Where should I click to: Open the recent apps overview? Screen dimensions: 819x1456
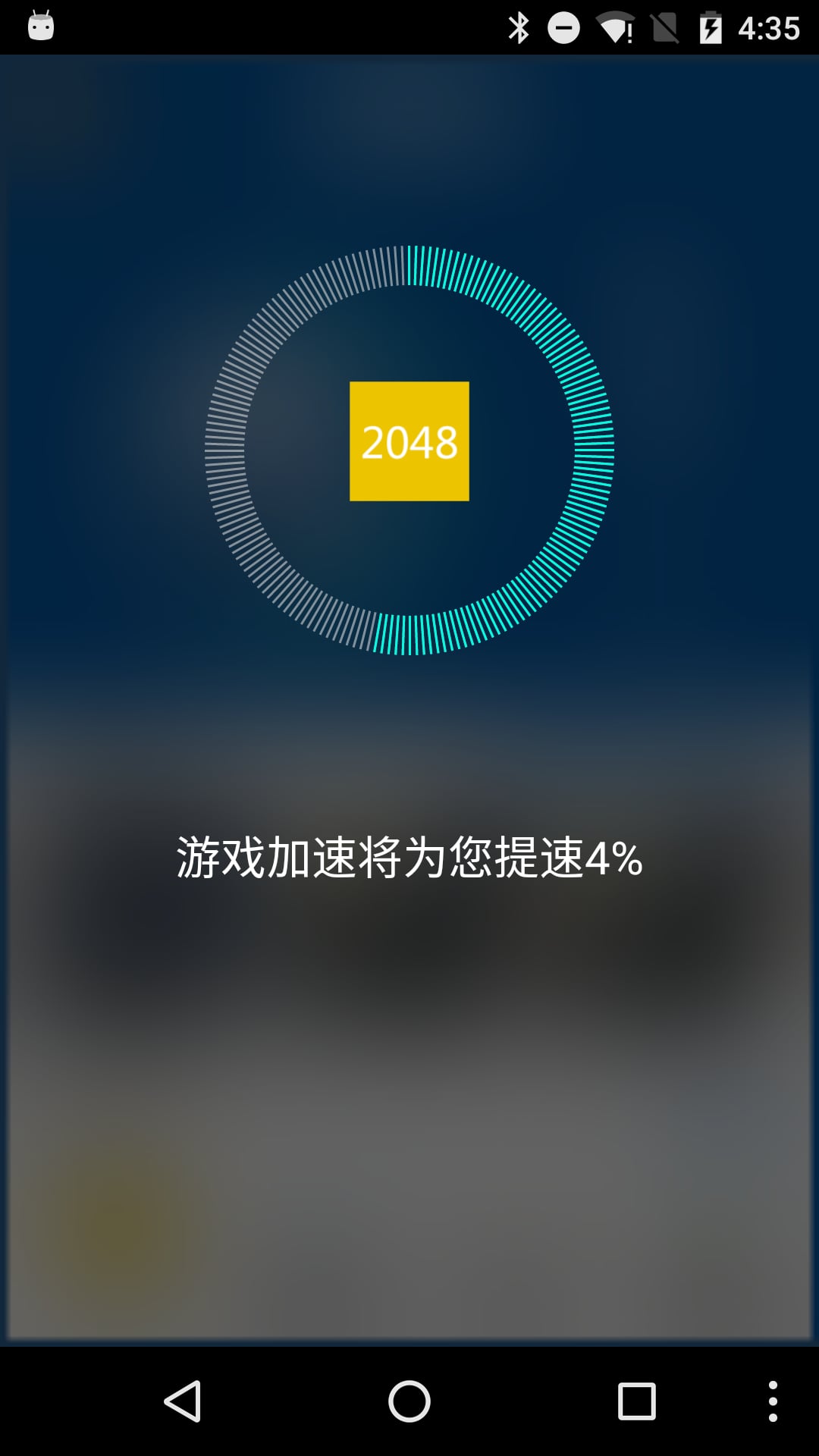pyautogui.click(x=636, y=1401)
